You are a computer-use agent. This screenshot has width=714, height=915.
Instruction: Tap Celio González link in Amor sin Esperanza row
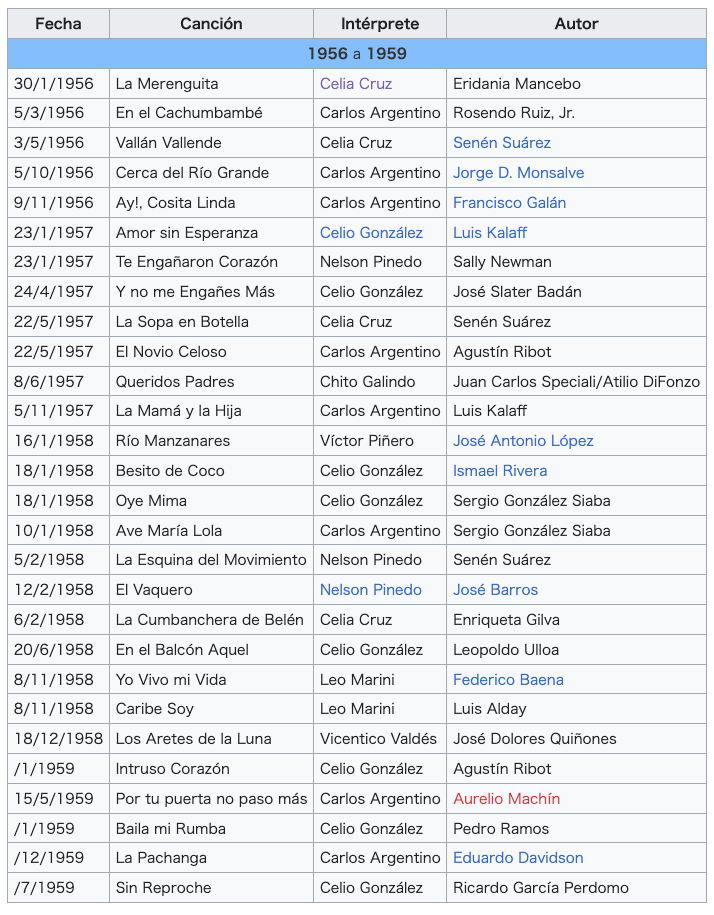371,232
